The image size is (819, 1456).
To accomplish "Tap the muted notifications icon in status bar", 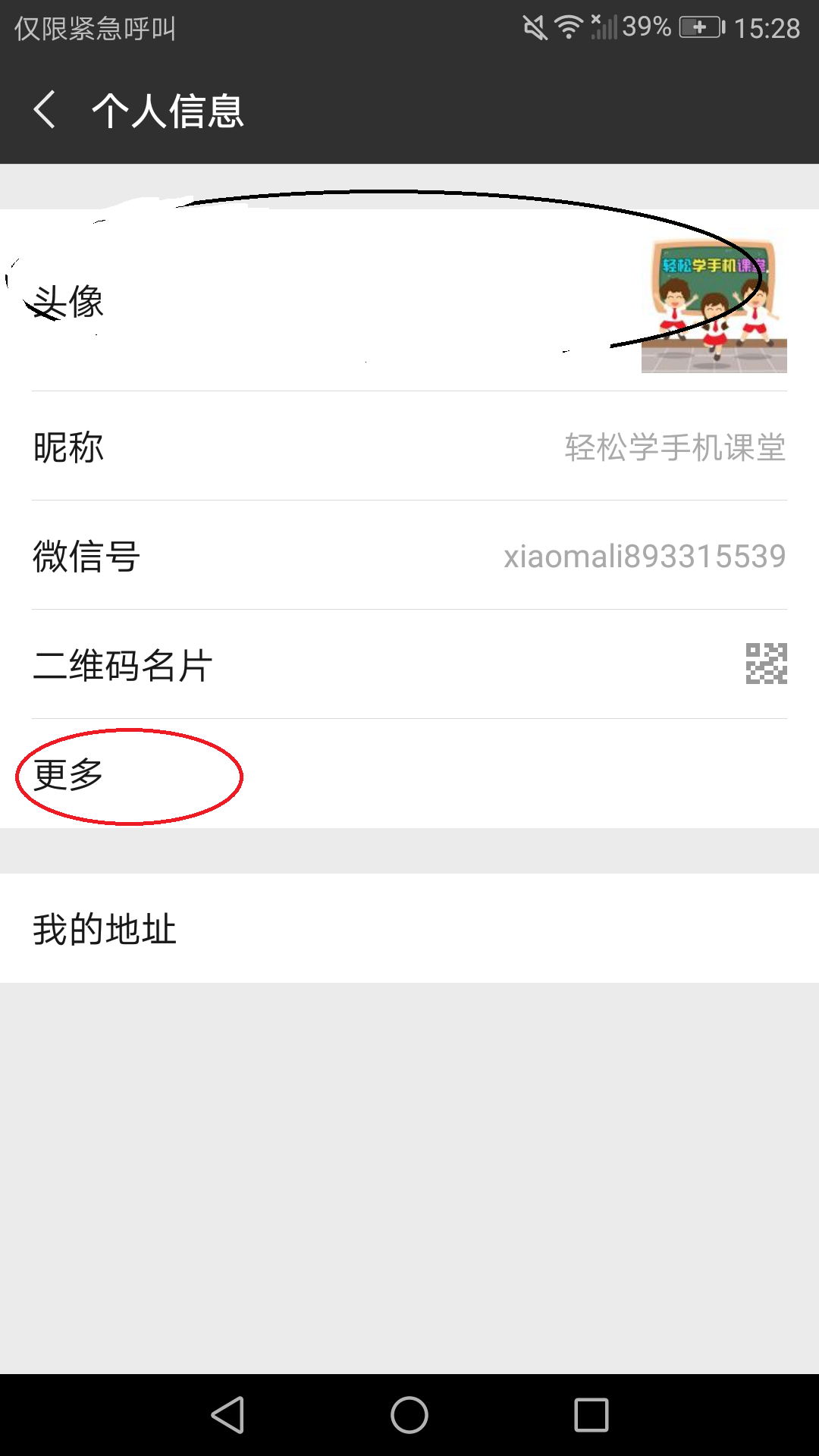I will [533, 25].
